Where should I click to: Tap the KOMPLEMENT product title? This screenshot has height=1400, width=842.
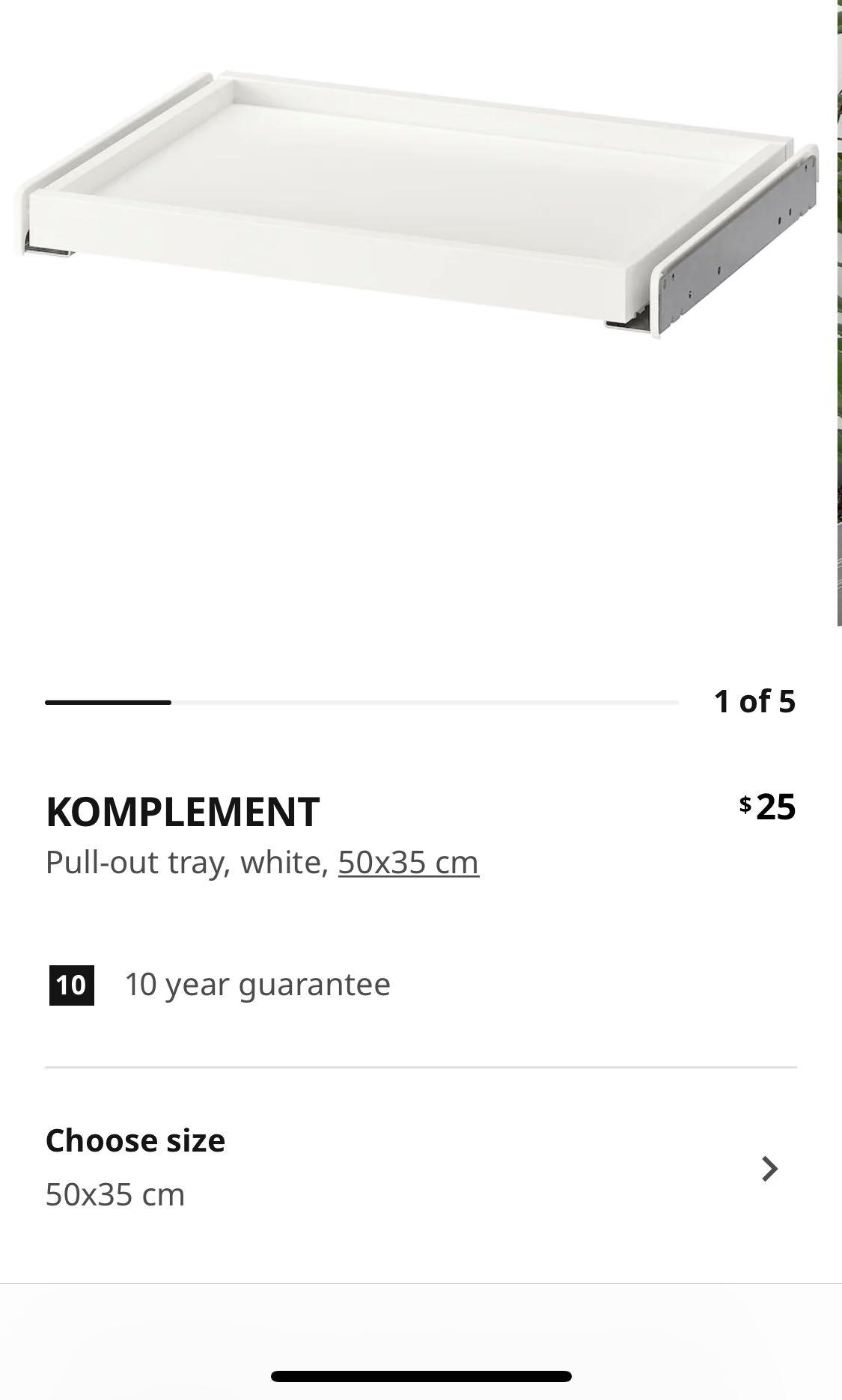click(182, 810)
